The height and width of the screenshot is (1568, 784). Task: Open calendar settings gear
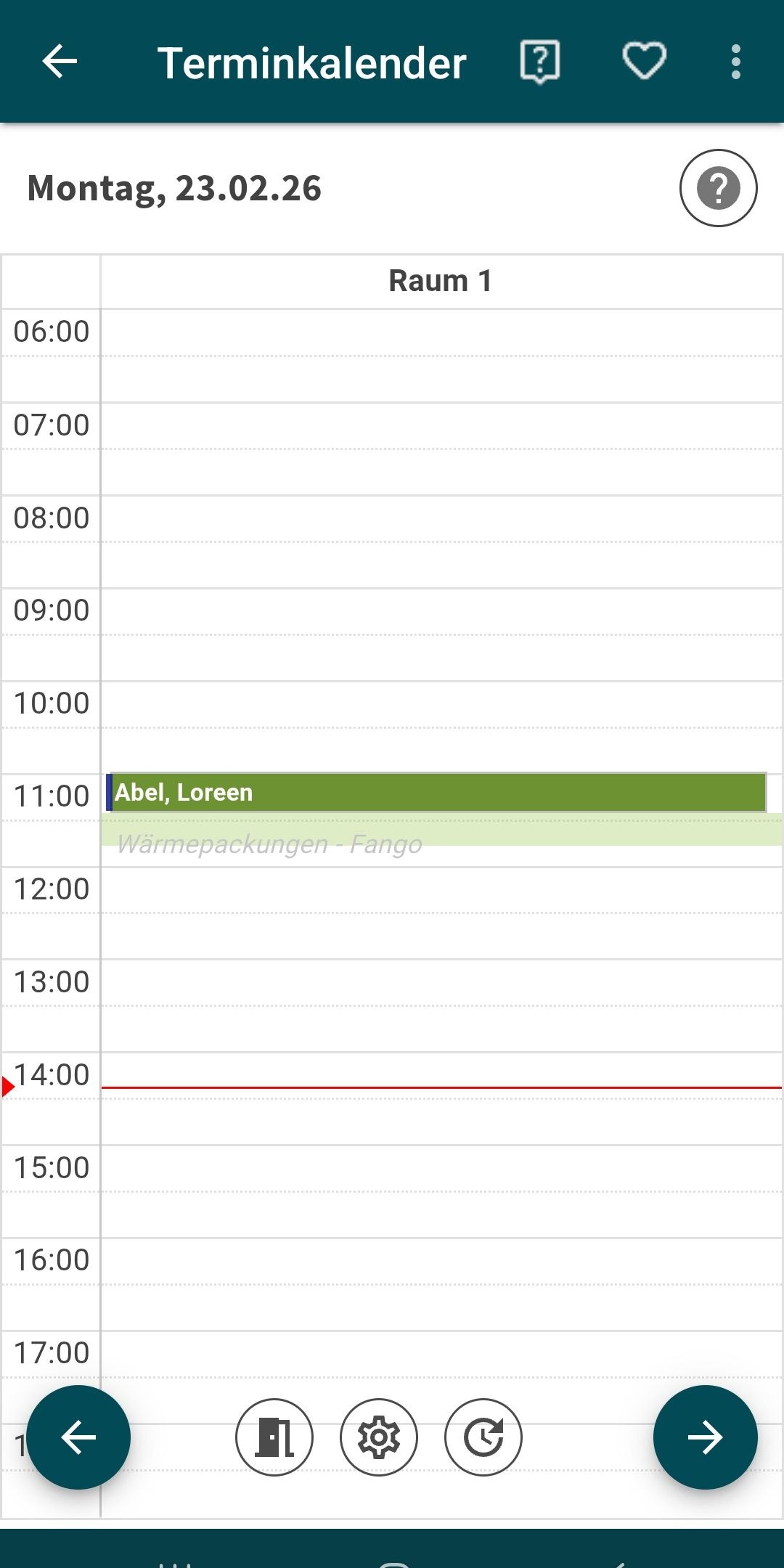click(379, 1437)
